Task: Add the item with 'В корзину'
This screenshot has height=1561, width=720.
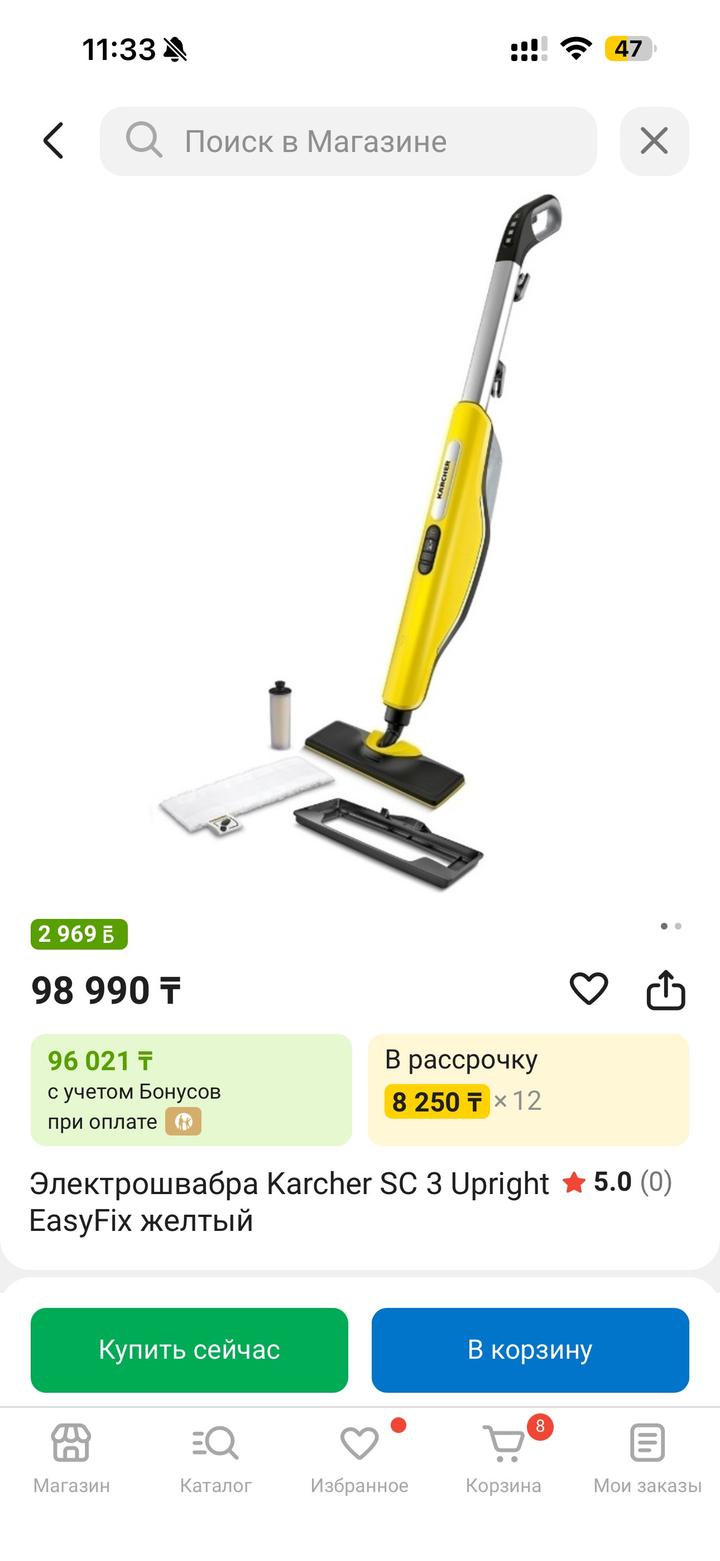Action: tap(530, 1350)
